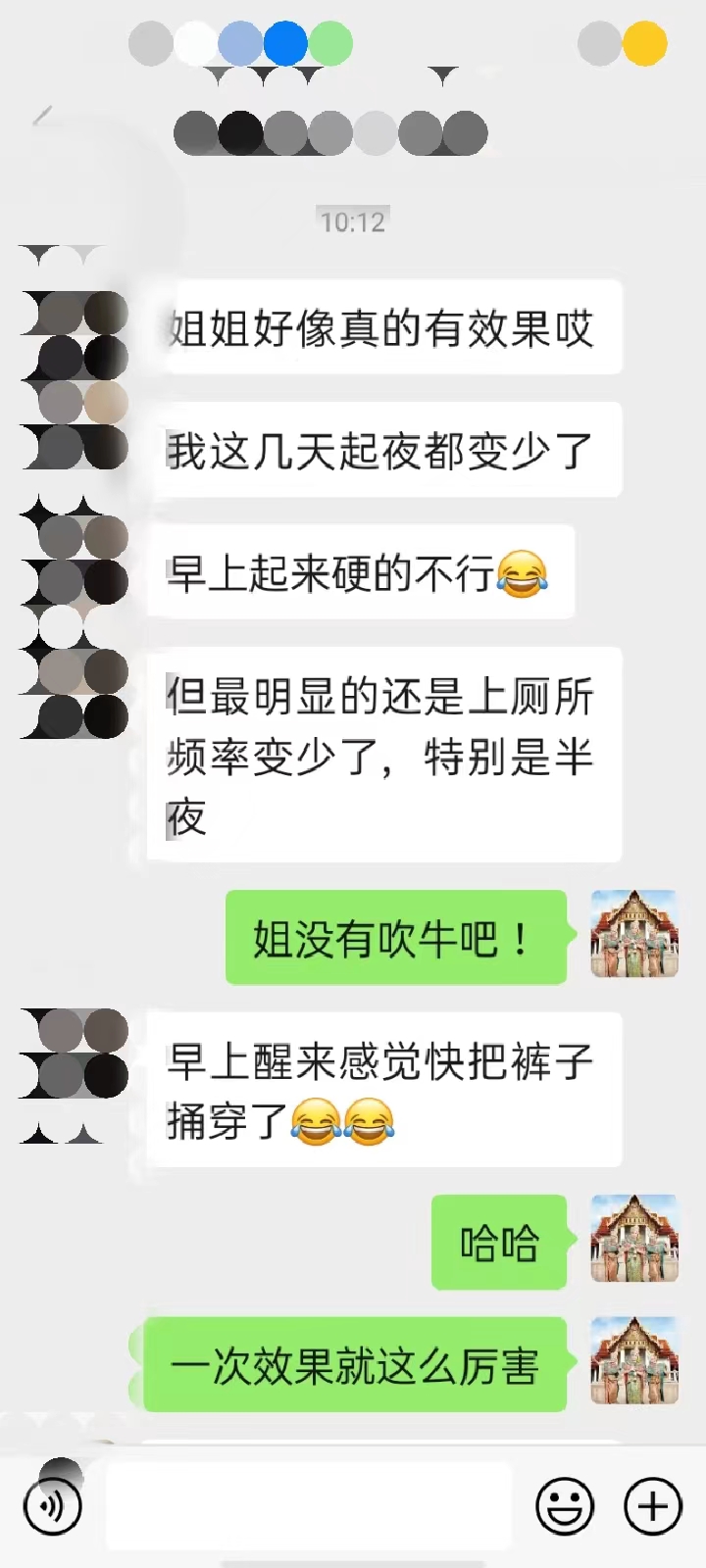Screen dimensions: 706x1568
Task: Open the attachment menu with the plus icon
Action: pyautogui.click(x=649, y=1505)
